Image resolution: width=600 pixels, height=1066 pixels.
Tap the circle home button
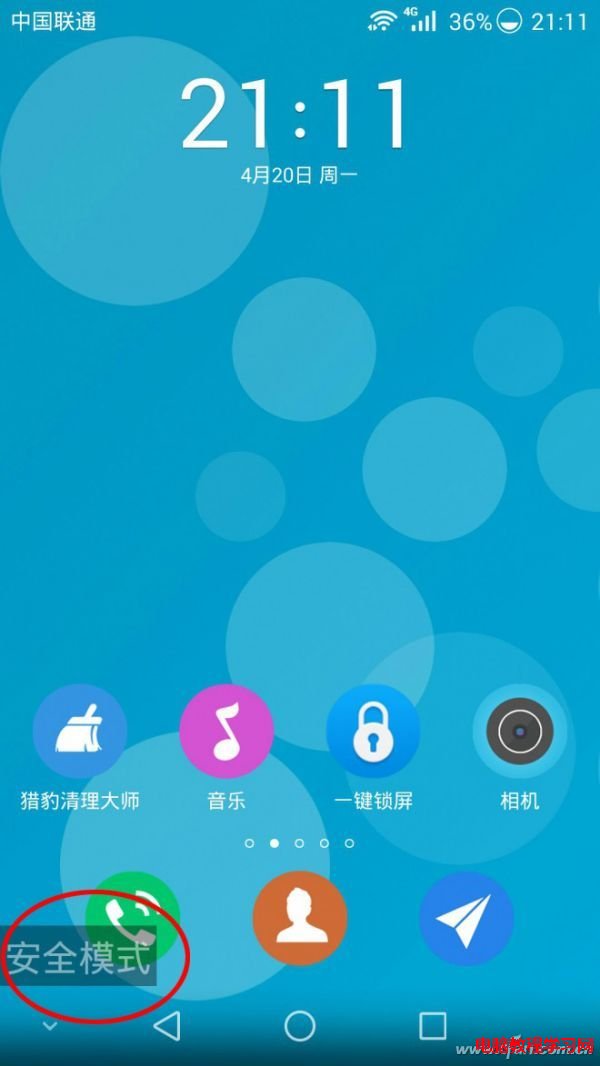299,1025
